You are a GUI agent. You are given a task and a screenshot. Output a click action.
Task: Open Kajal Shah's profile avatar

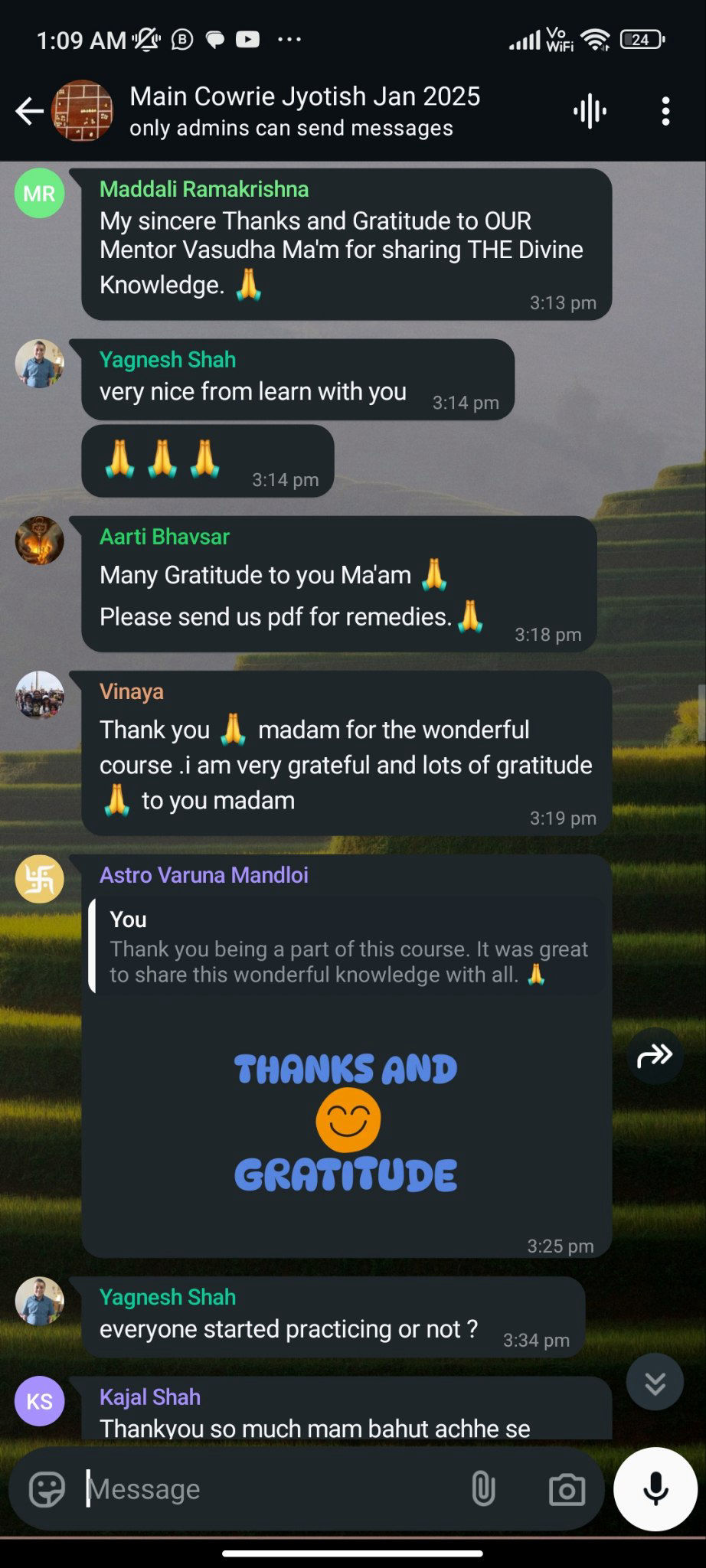39,1401
